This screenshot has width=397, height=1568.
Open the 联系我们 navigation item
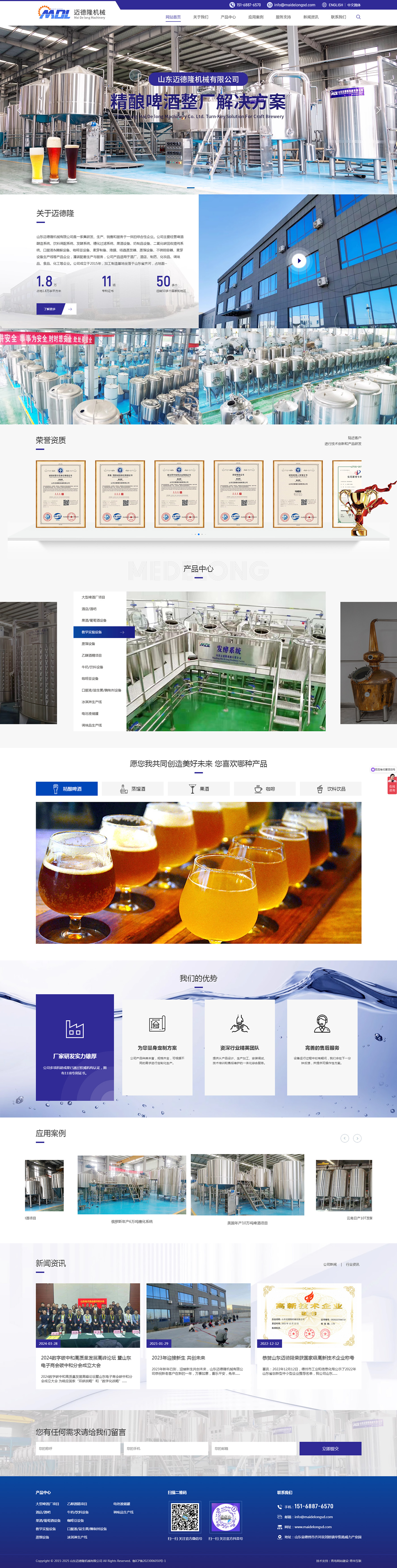pyautogui.click(x=338, y=17)
